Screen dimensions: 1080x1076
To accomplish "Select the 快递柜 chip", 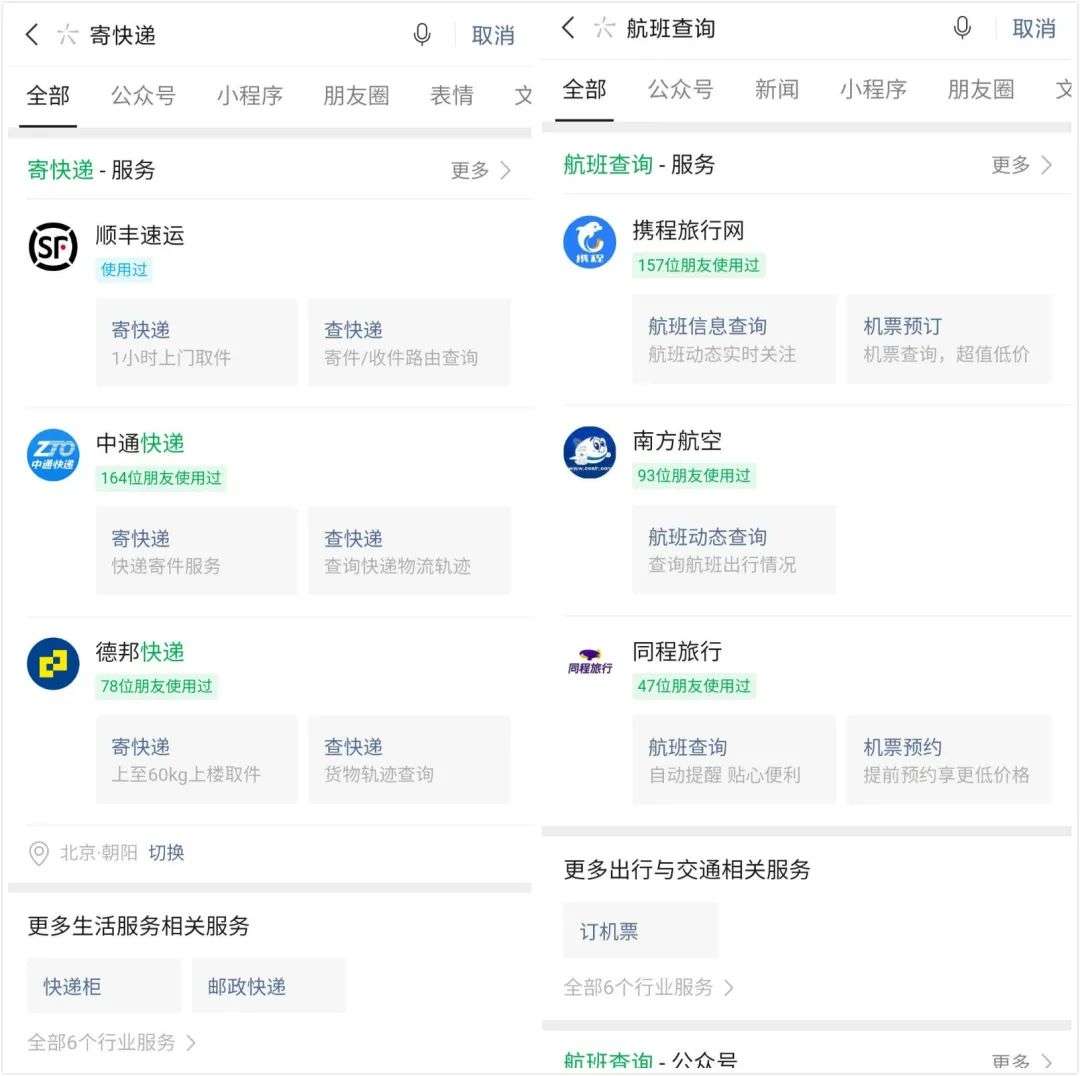I will pos(104,986).
